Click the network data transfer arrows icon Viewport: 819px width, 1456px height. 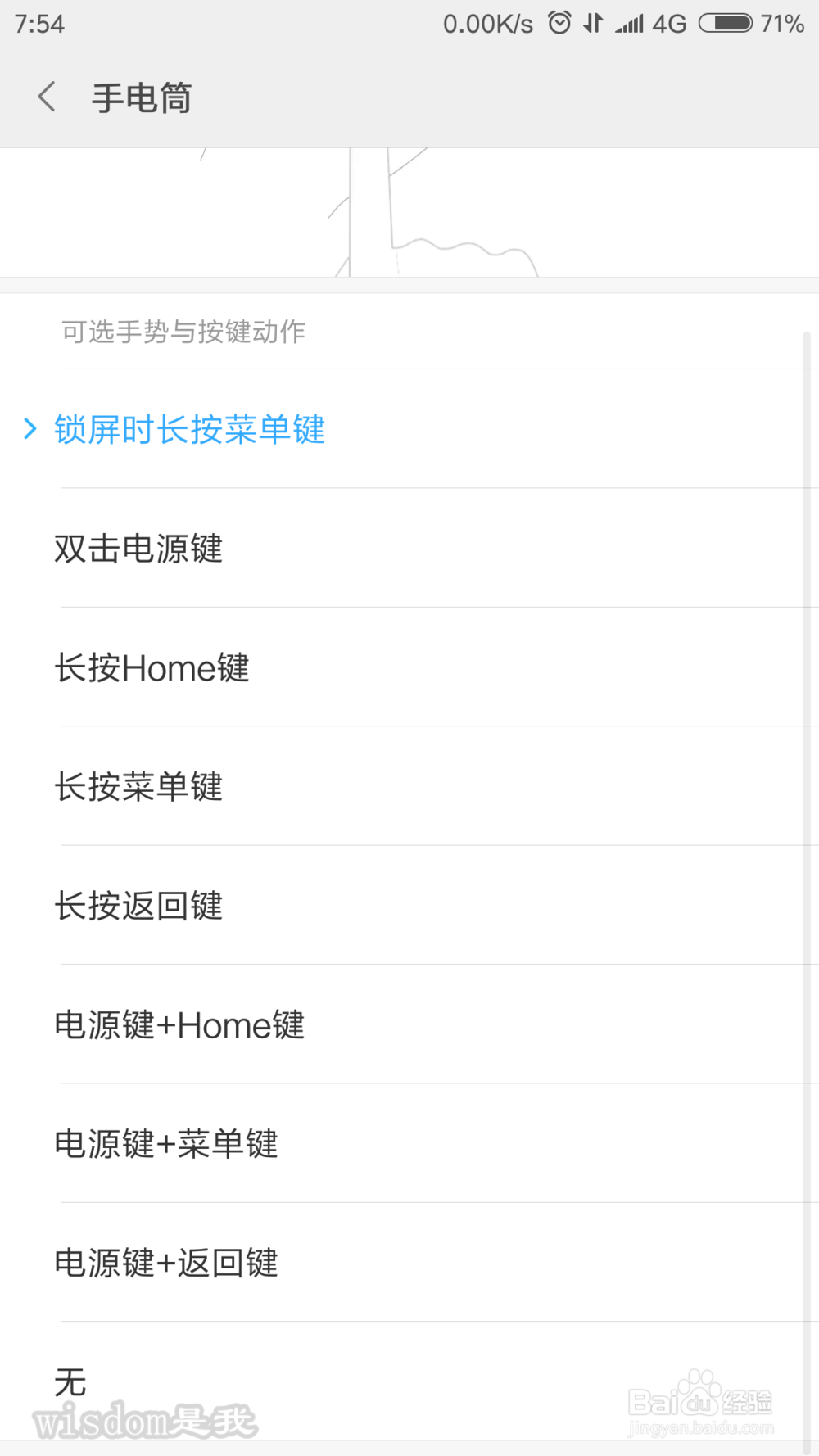pos(593,23)
